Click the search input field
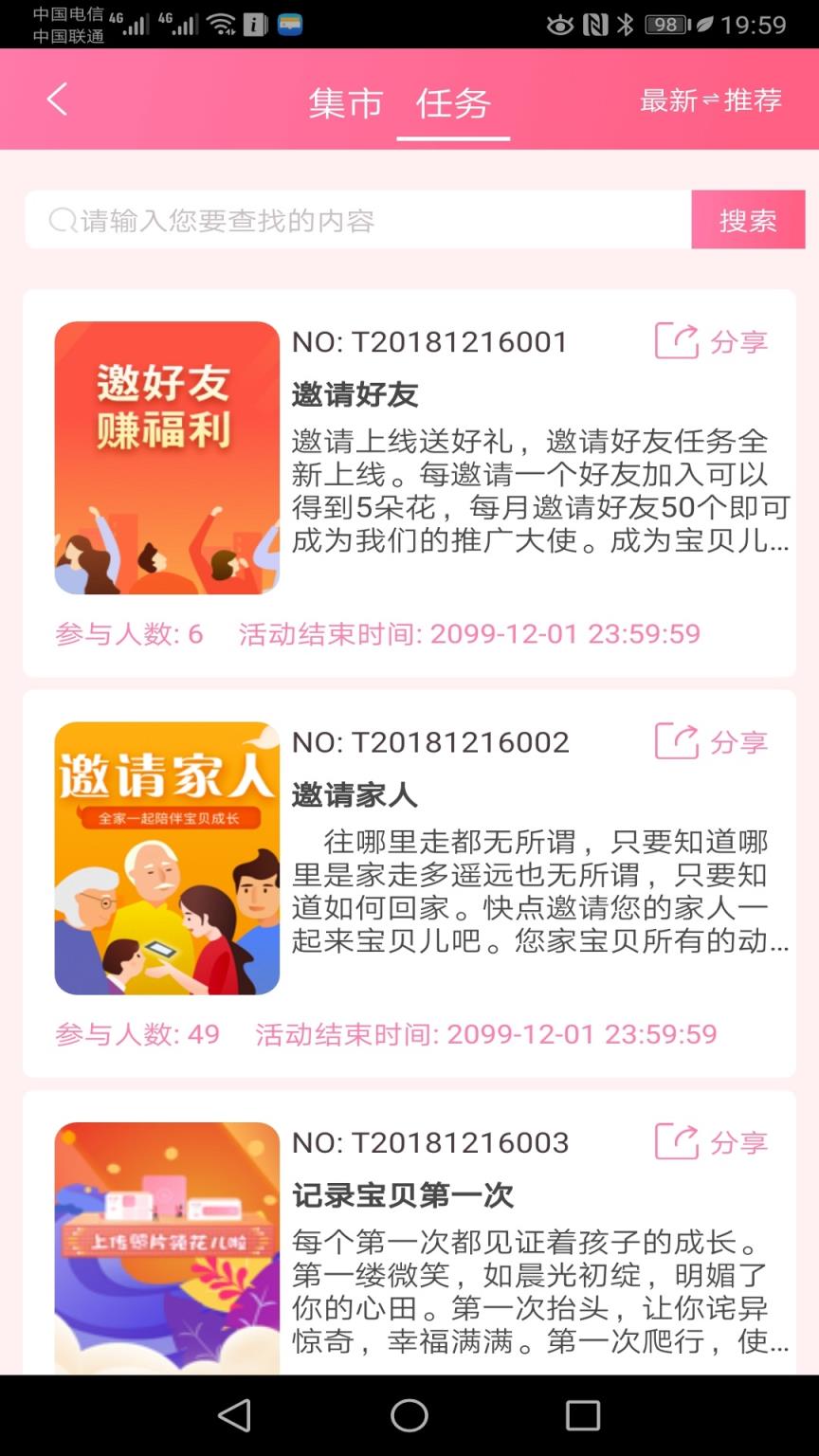819x1456 pixels. coord(360,219)
